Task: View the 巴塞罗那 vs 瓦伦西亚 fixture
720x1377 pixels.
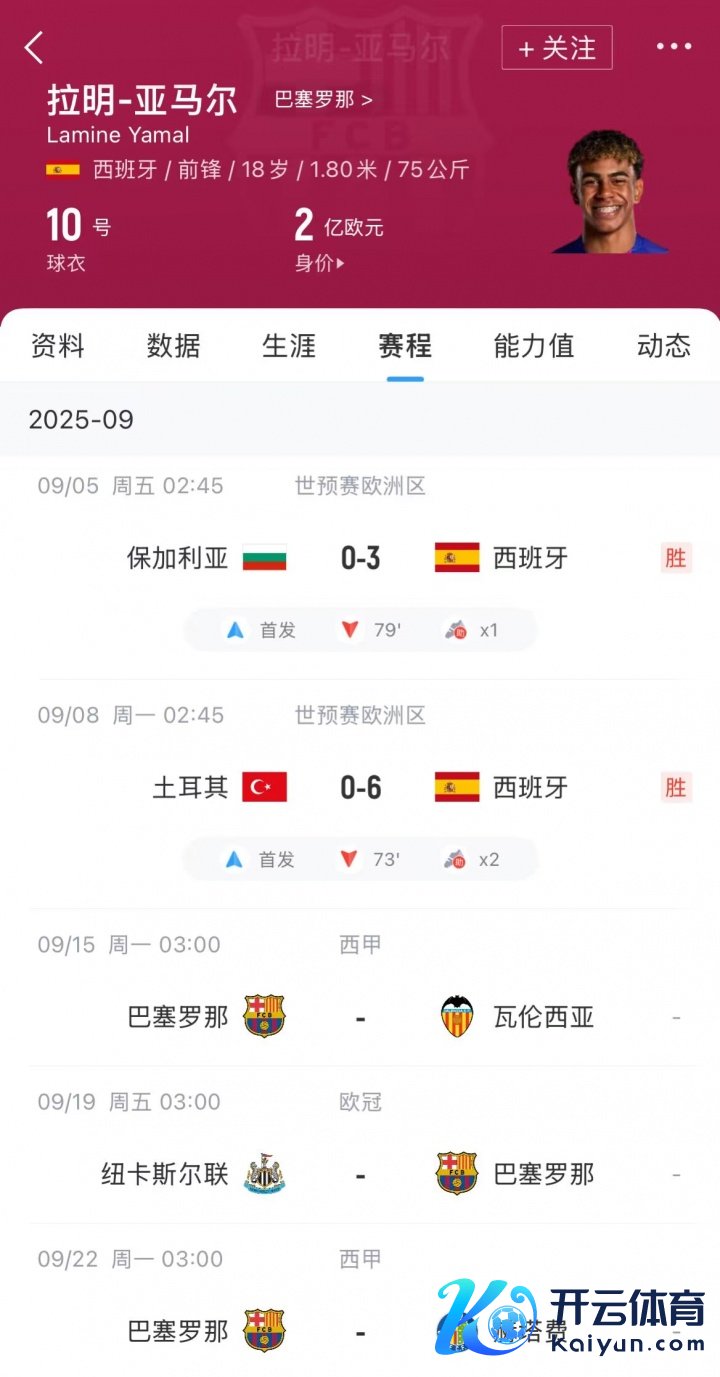Action: tap(360, 1018)
